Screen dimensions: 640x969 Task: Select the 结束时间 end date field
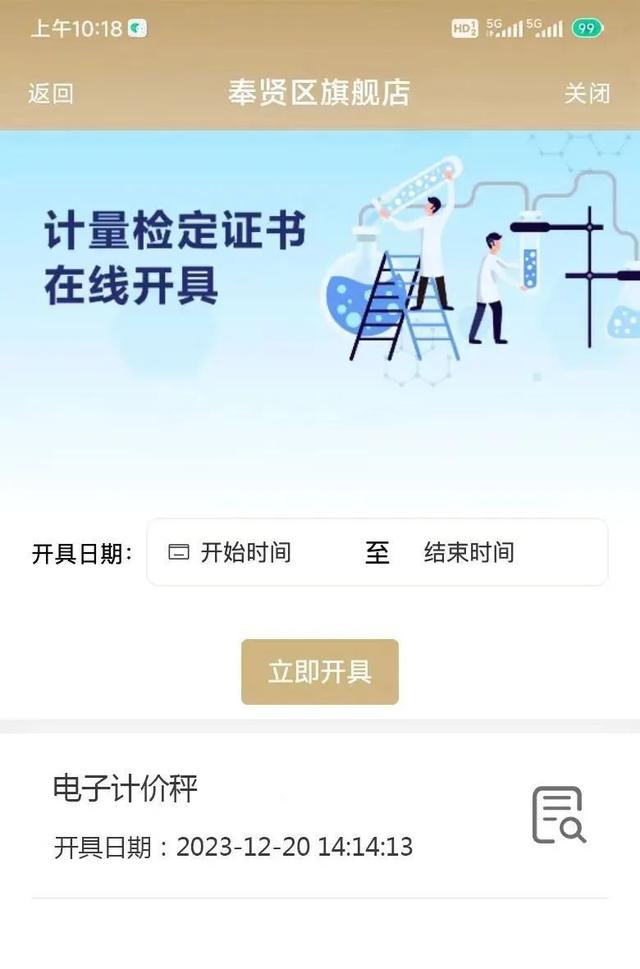tap(468, 552)
